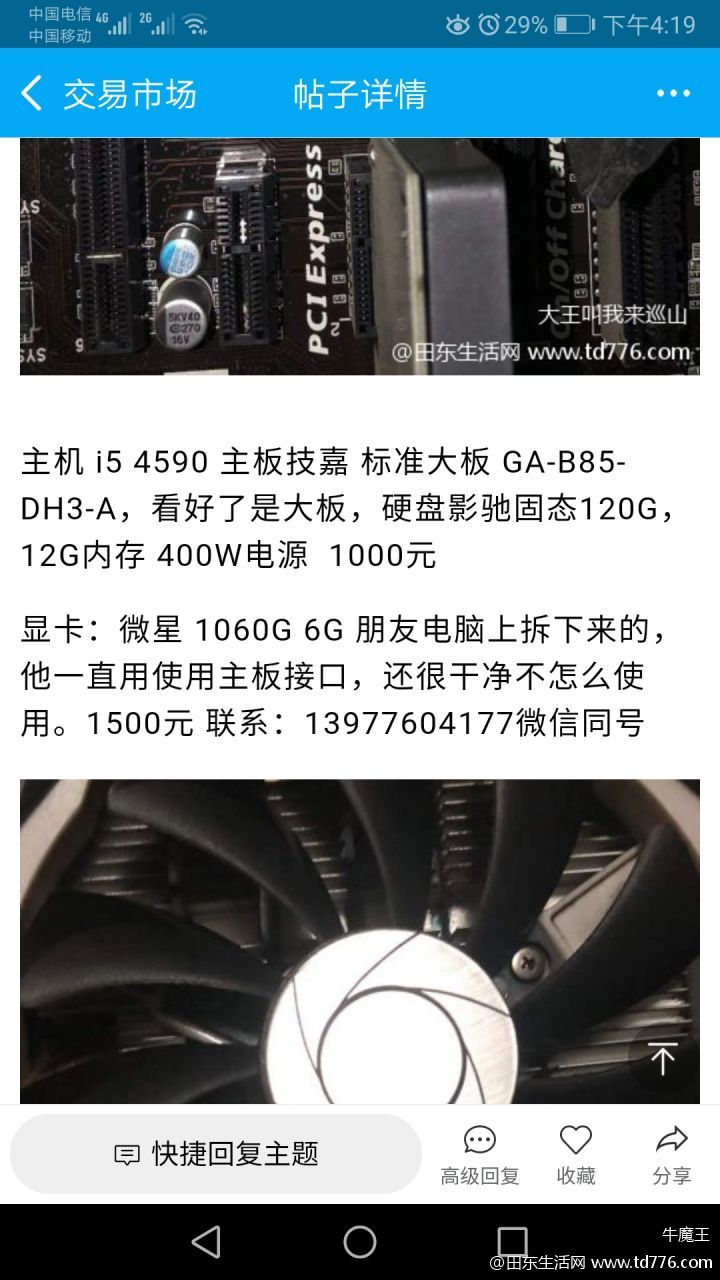Add this post to 收藏 favorites

(x=576, y=1154)
